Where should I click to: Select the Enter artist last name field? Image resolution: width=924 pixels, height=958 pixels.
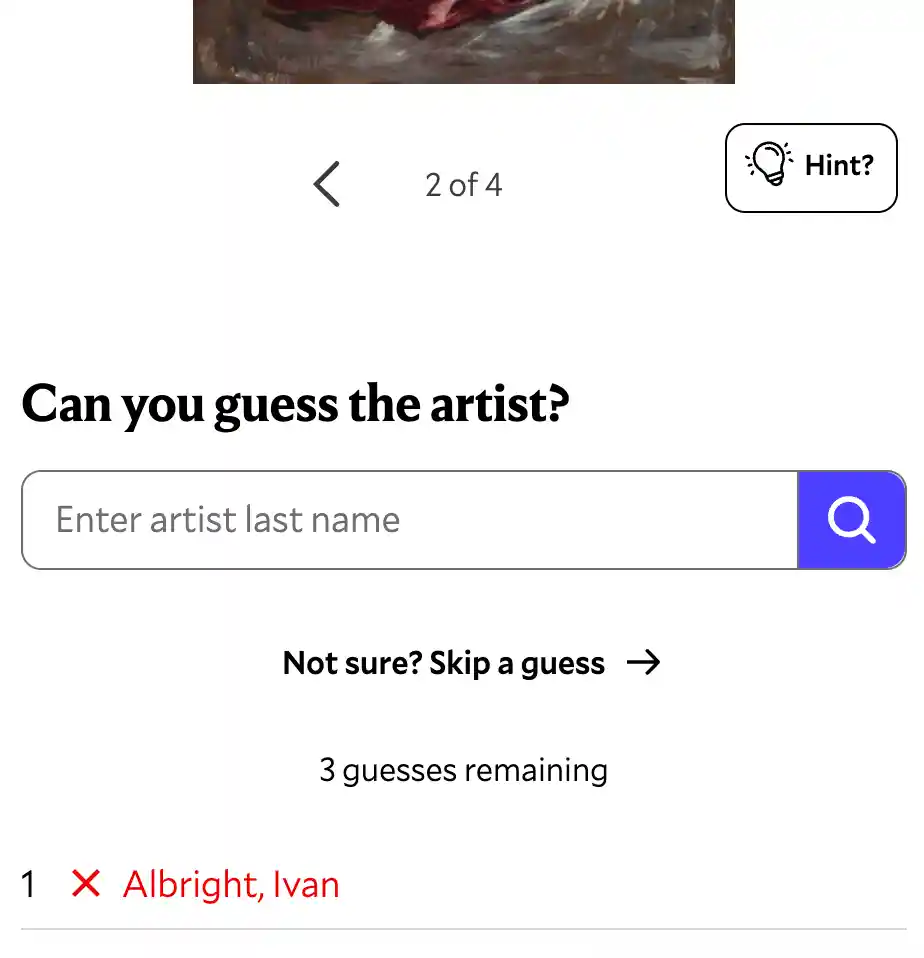400,519
